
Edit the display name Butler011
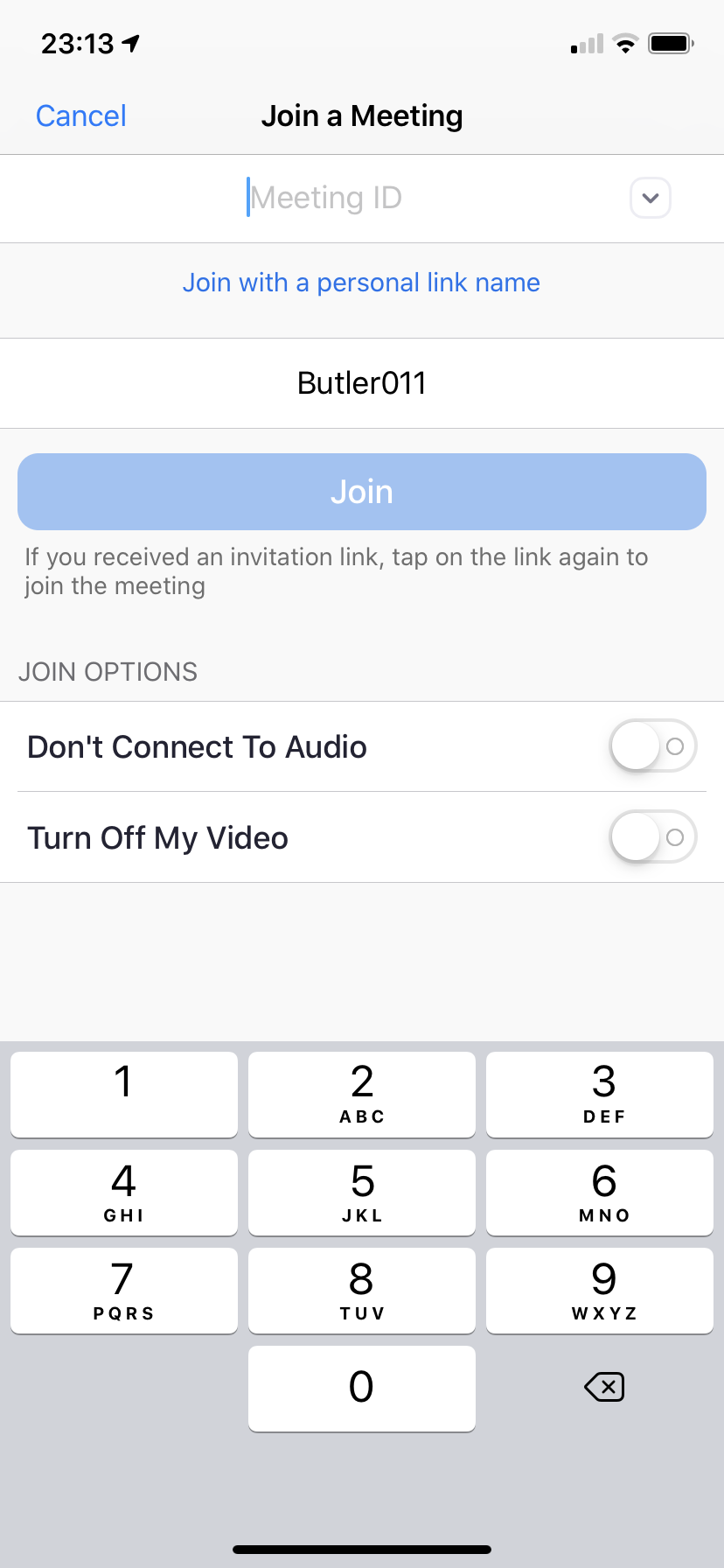[361, 383]
